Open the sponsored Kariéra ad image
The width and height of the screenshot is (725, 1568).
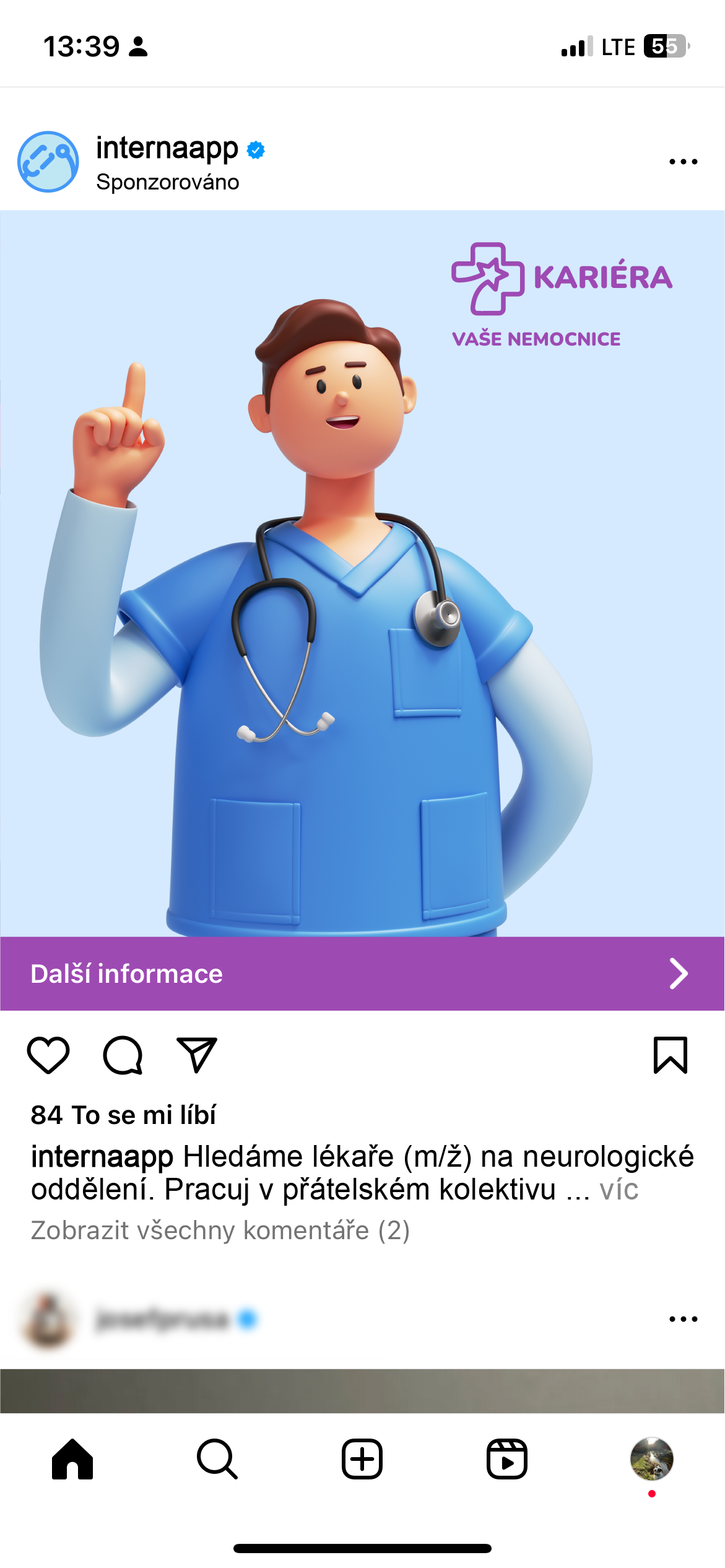coord(362,573)
